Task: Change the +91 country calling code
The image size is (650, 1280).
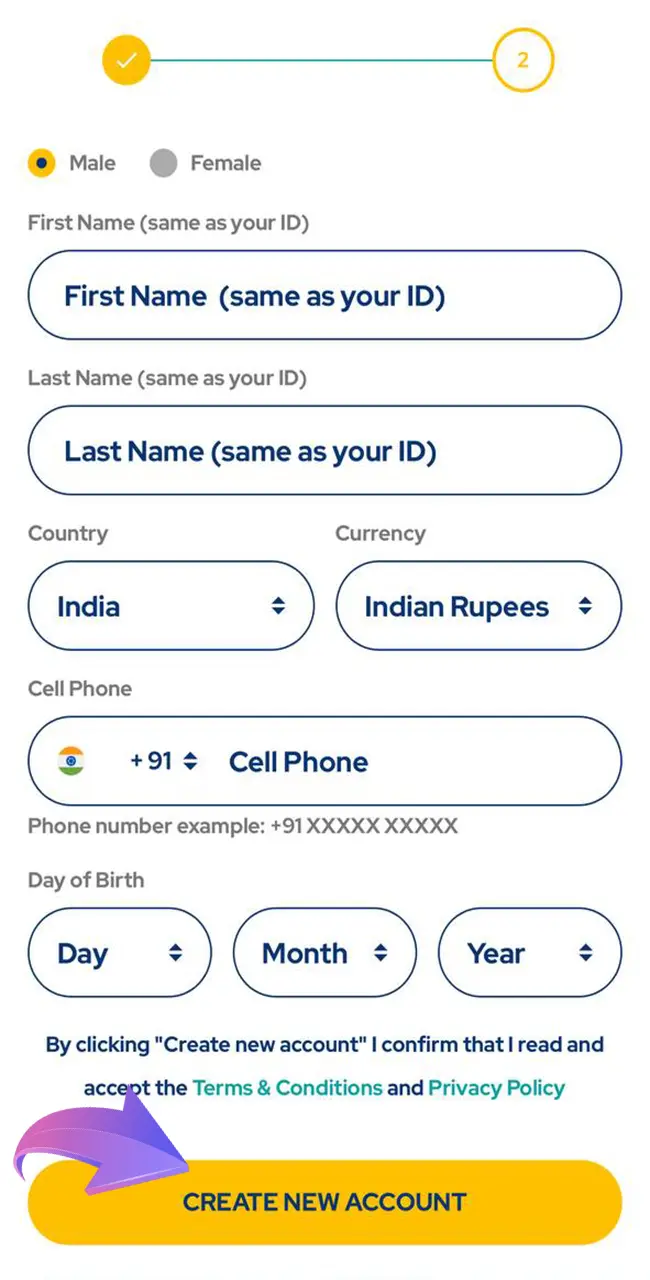Action: coord(163,761)
